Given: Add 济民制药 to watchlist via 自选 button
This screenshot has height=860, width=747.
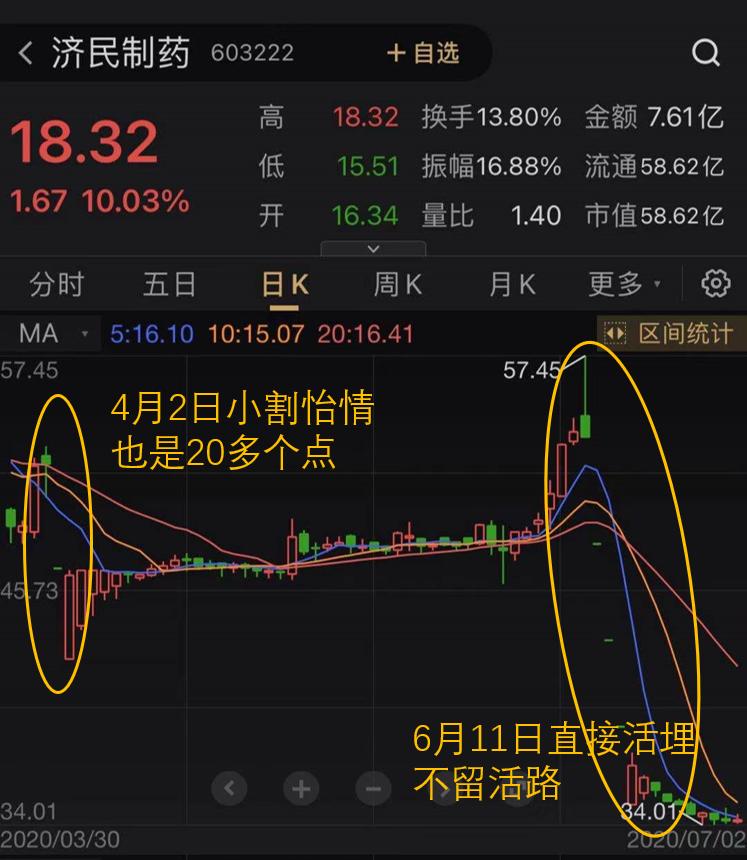Looking at the screenshot, I should tap(424, 53).
